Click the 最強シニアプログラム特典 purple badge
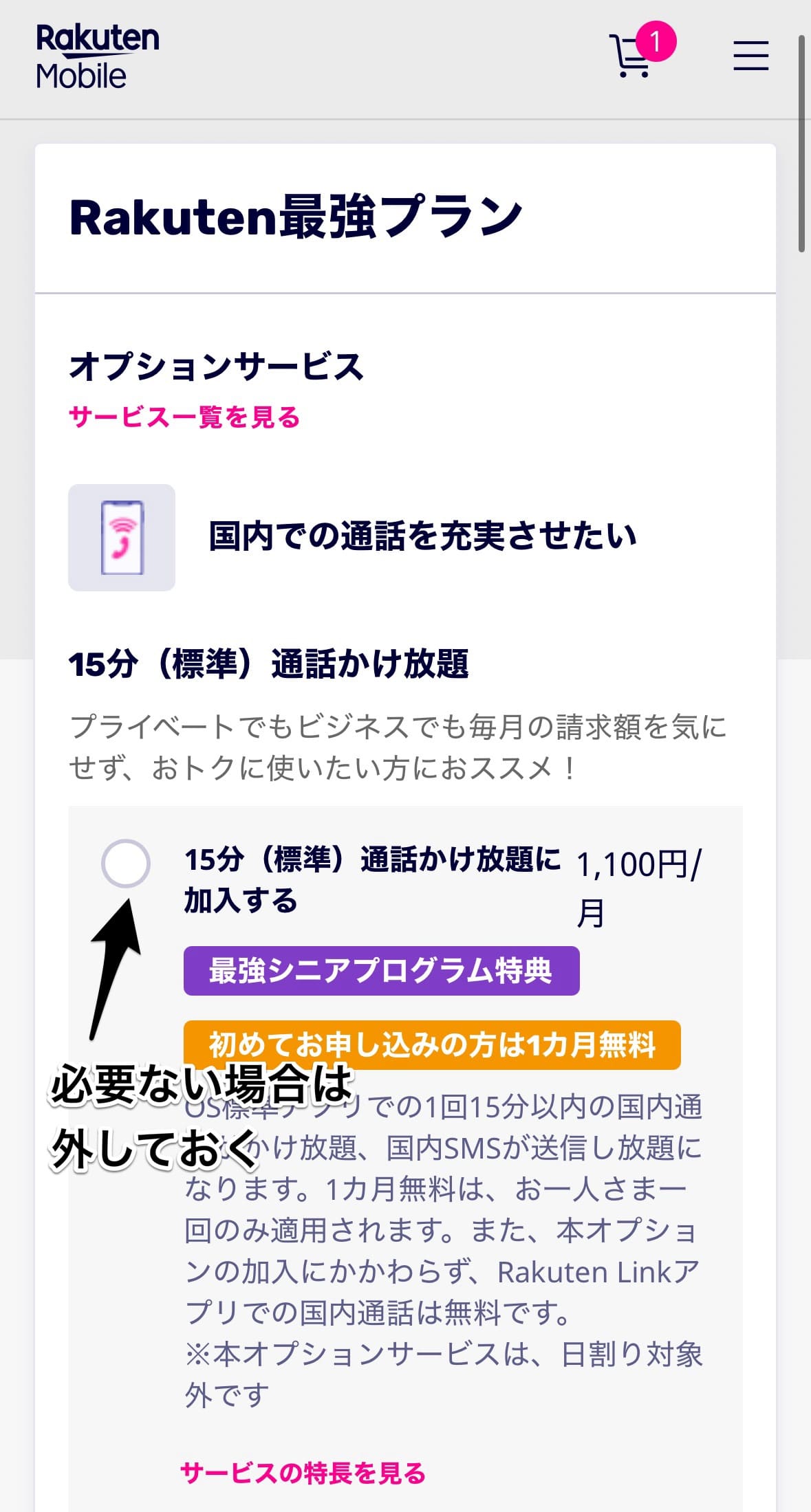 pyautogui.click(x=381, y=971)
